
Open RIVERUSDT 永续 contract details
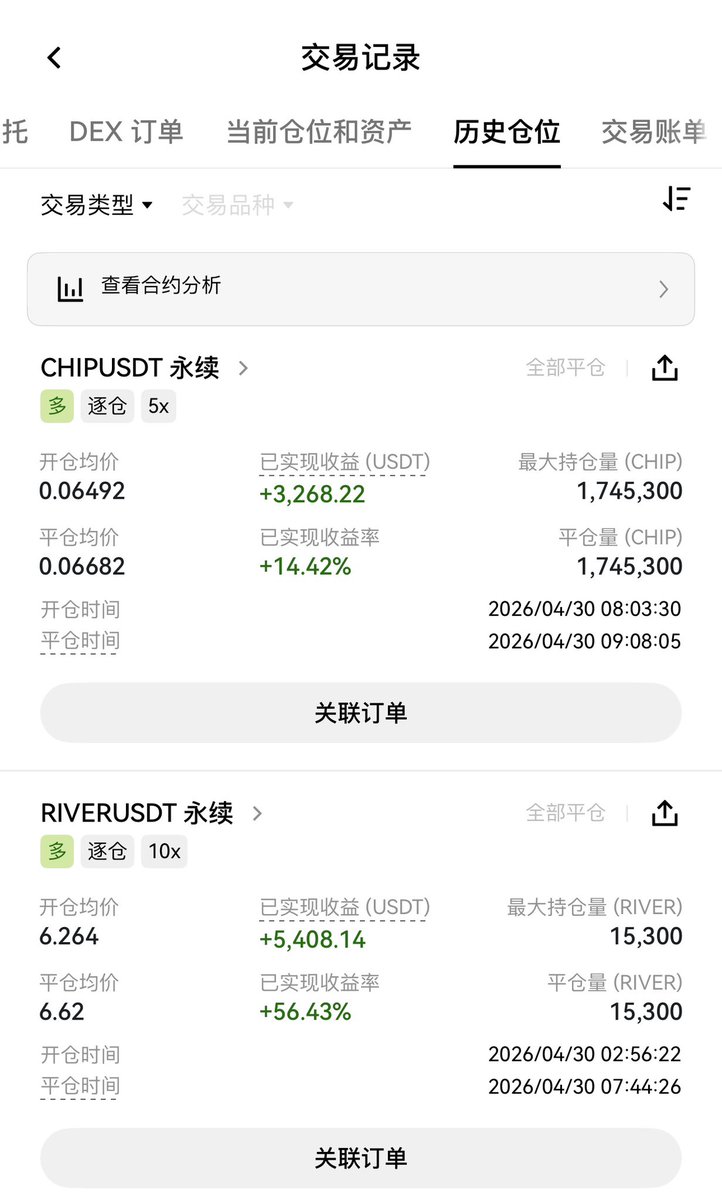151,813
